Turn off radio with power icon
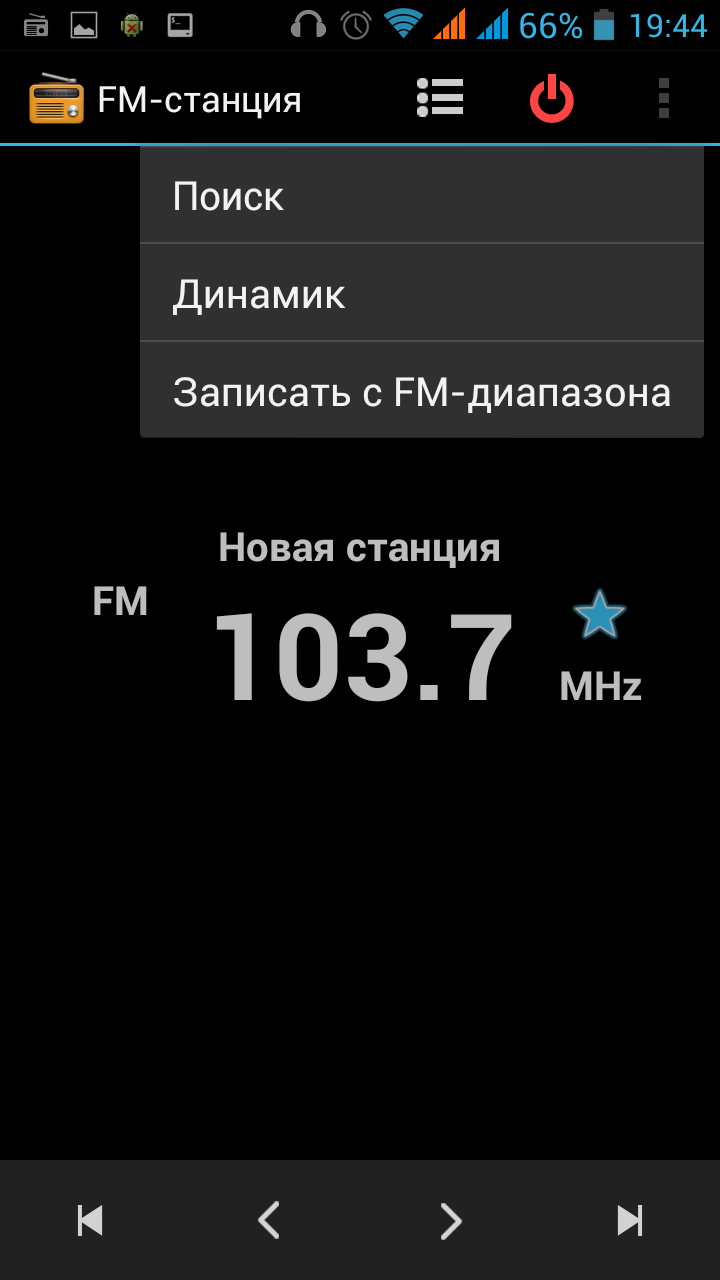The width and height of the screenshot is (720, 1280). 552,99
